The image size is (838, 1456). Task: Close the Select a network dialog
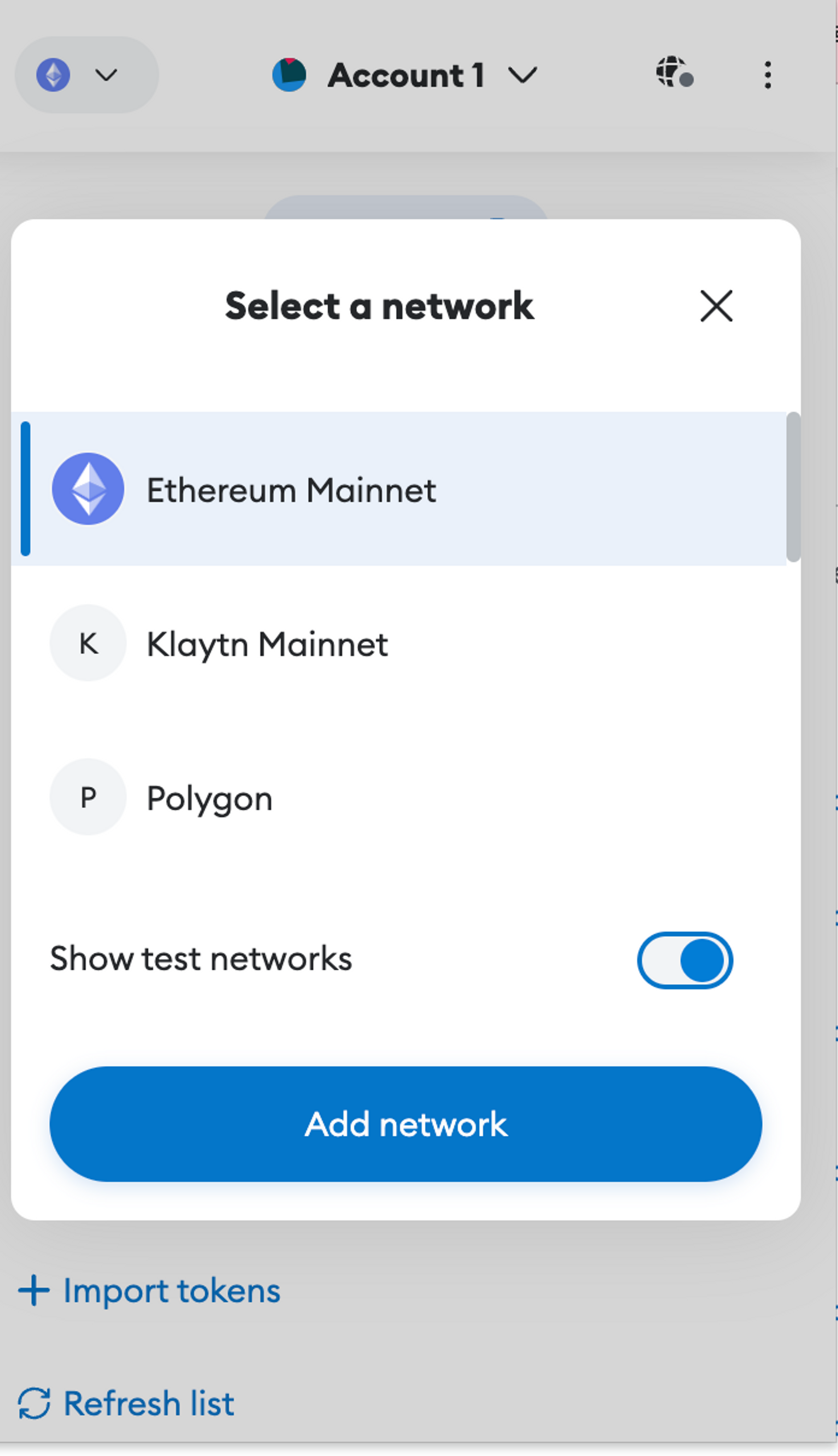click(716, 306)
